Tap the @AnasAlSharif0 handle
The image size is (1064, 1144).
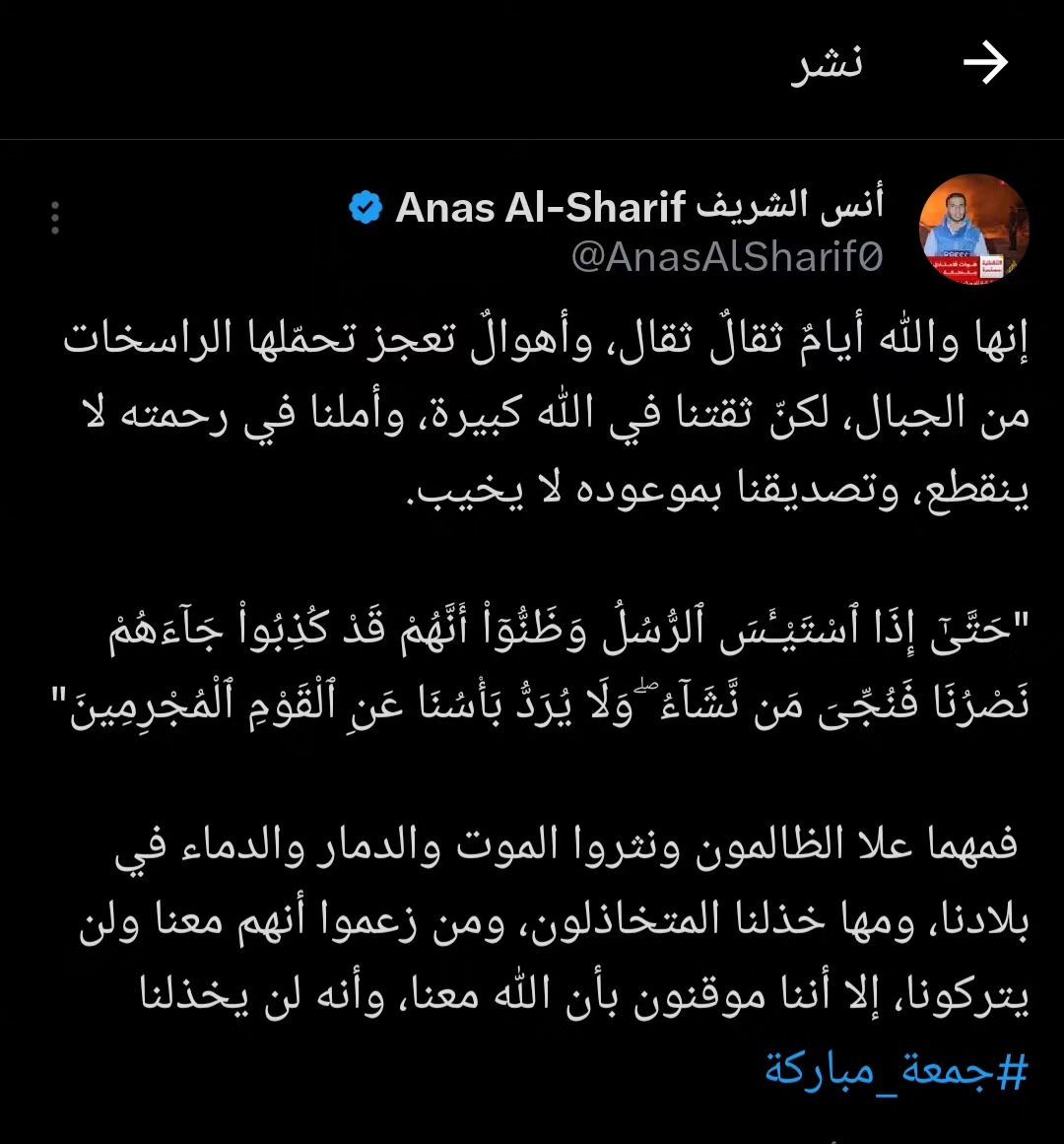[727, 257]
